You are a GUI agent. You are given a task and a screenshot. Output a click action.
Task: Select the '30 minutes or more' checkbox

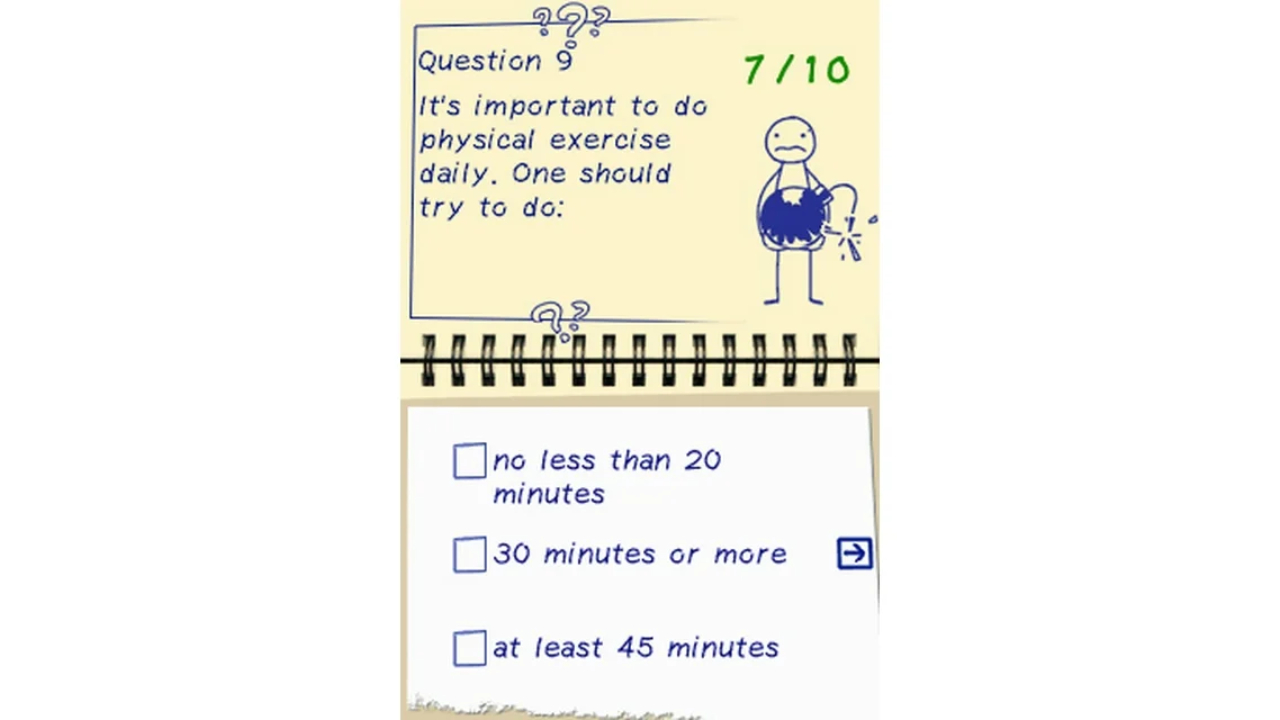click(469, 555)
